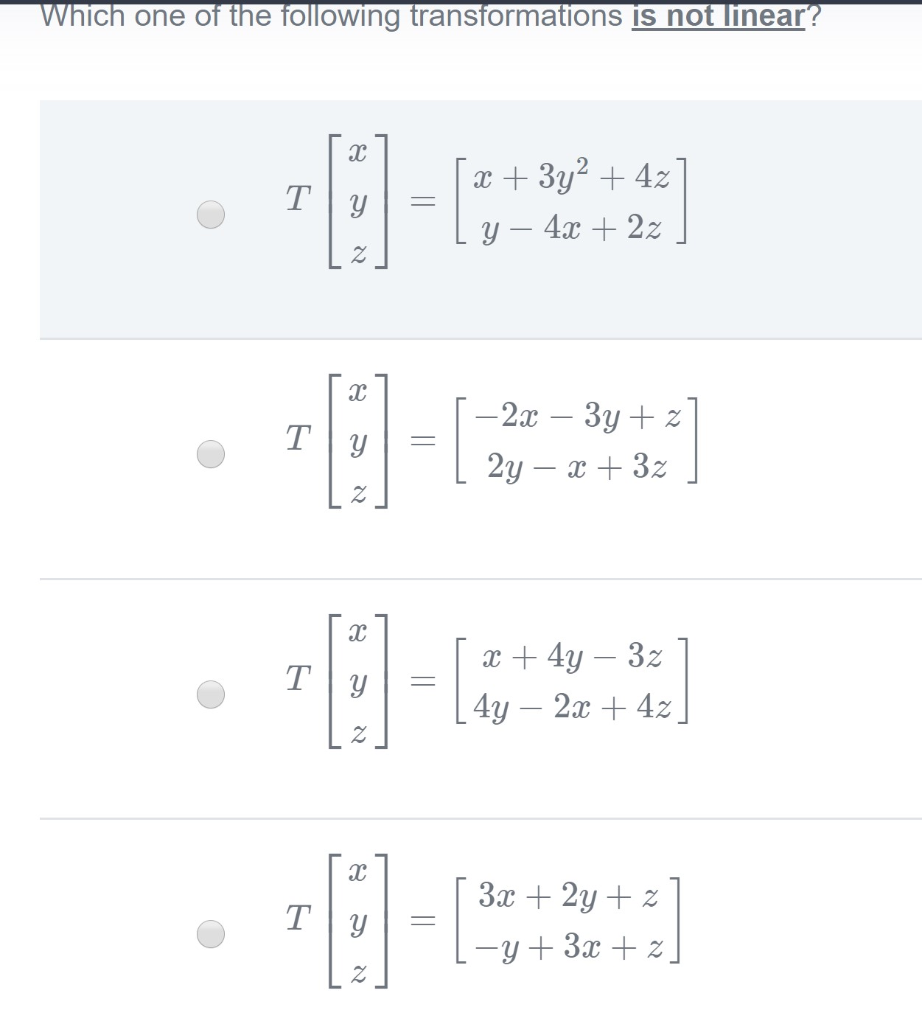Viewport: 922px width, 1024px height.
Task: Click the divider line between answer options
Action: (460, 578)
